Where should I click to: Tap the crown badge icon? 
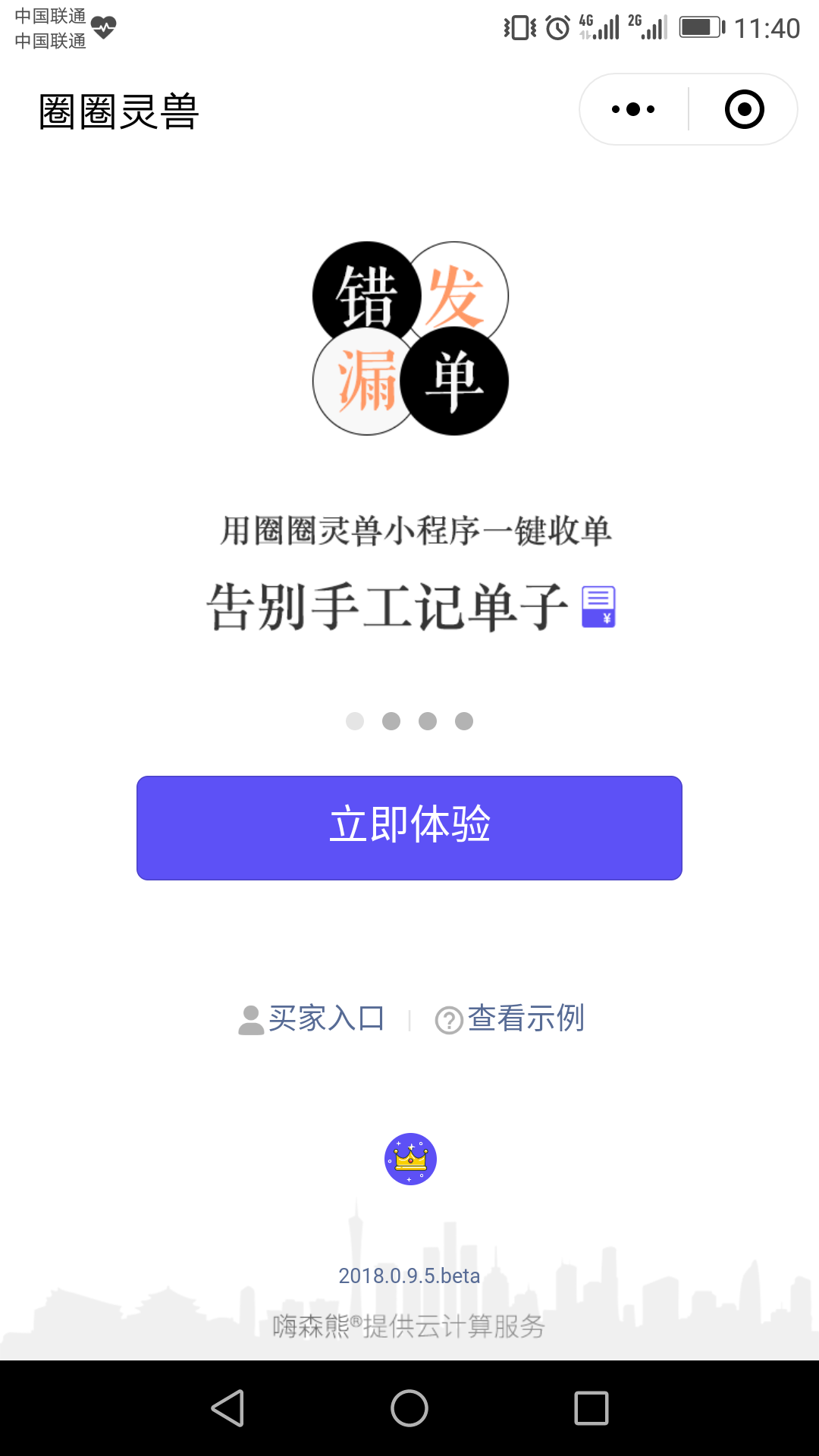[x=410, y=1159]
